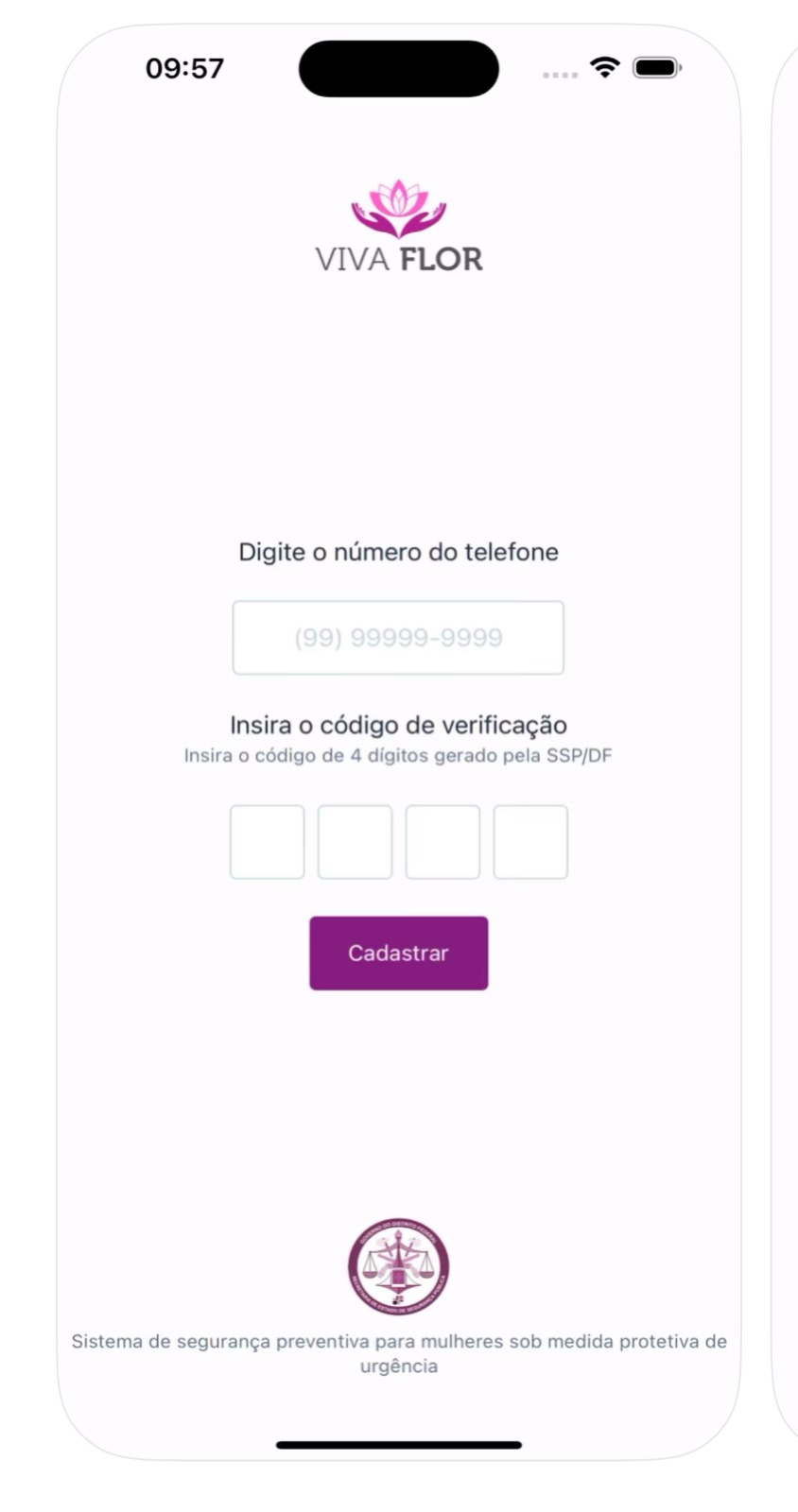Tap the Cadastrar button
The width and height of the screenshot is (798, 1512).
[x=398, y=953]
